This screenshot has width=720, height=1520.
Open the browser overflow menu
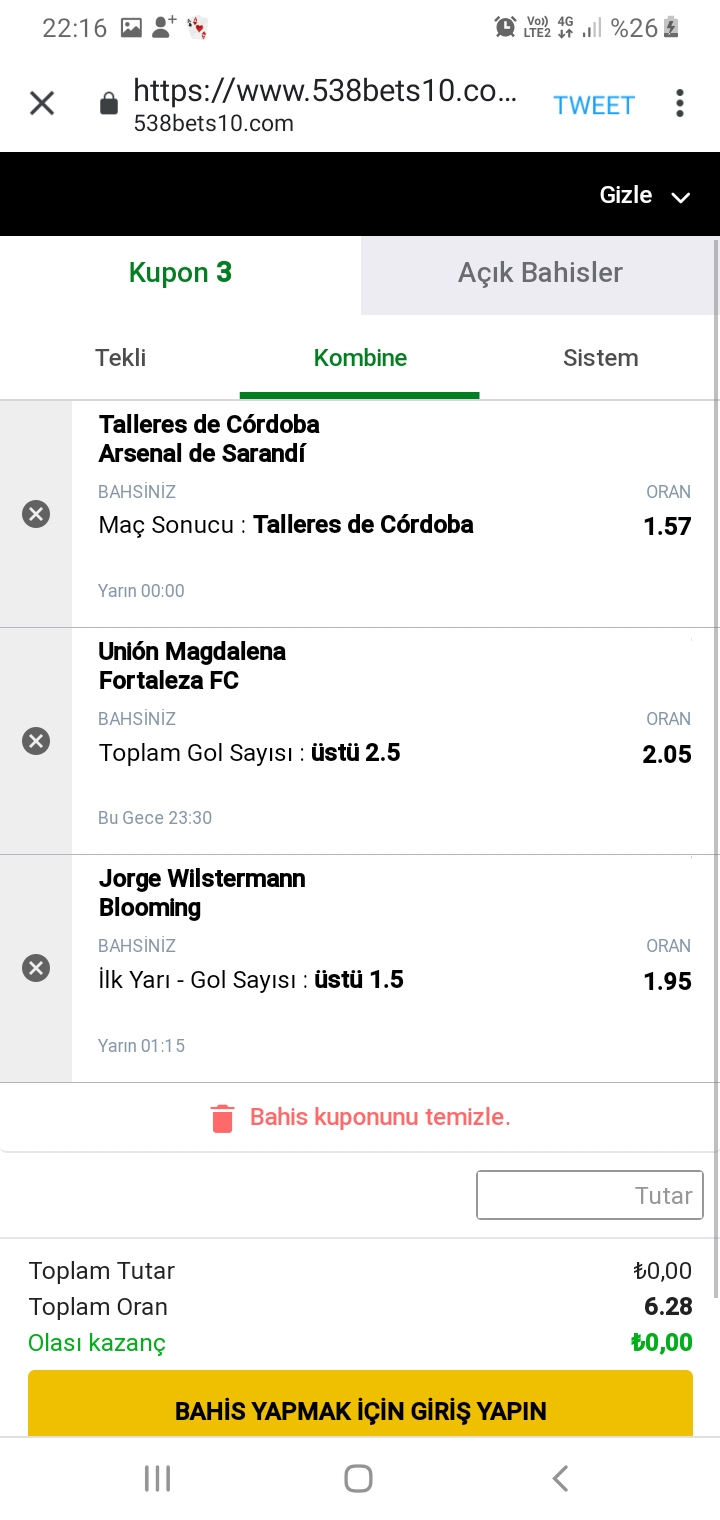680,103
